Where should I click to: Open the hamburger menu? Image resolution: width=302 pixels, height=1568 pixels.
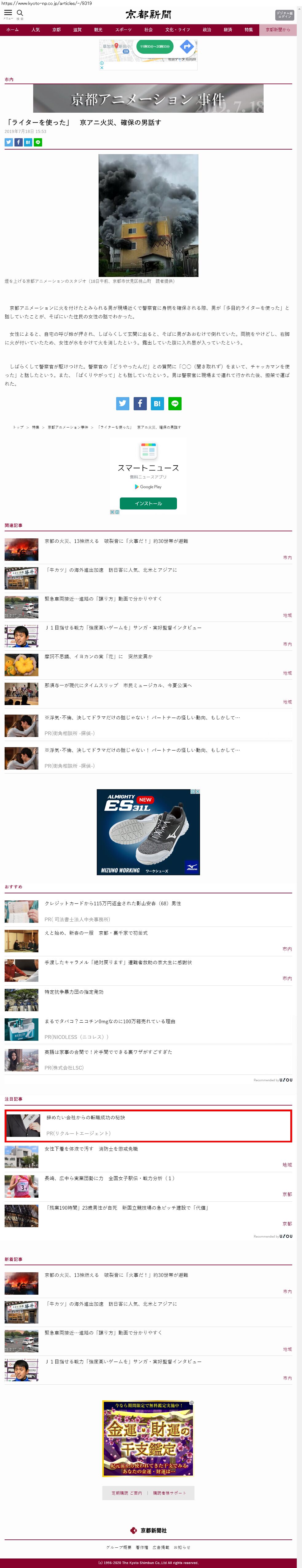point(8,14)
